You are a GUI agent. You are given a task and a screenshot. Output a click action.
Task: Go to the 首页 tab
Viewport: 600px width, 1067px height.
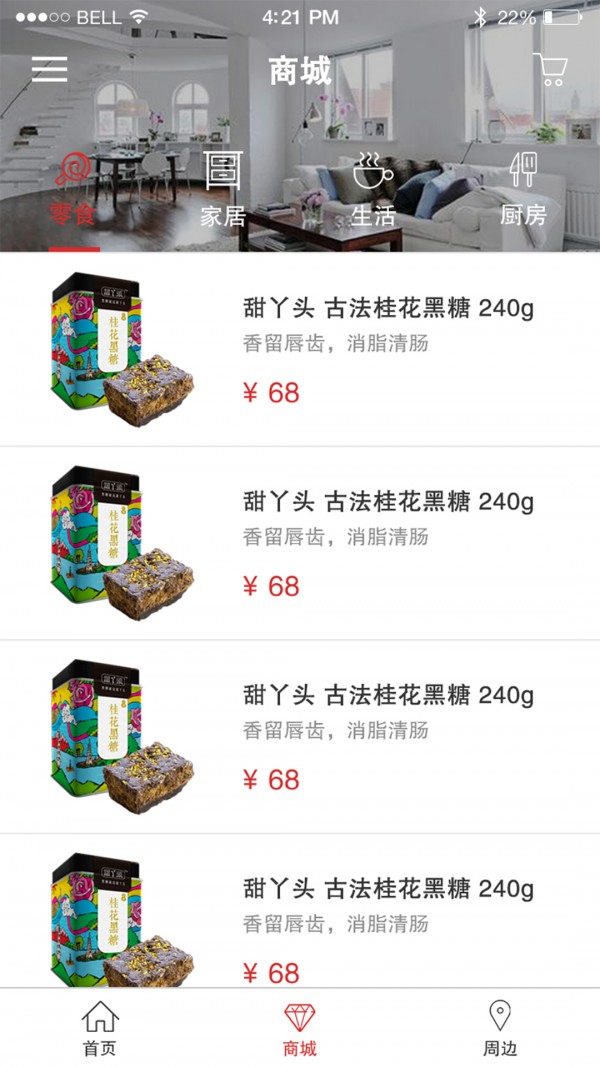(100, 1029)
